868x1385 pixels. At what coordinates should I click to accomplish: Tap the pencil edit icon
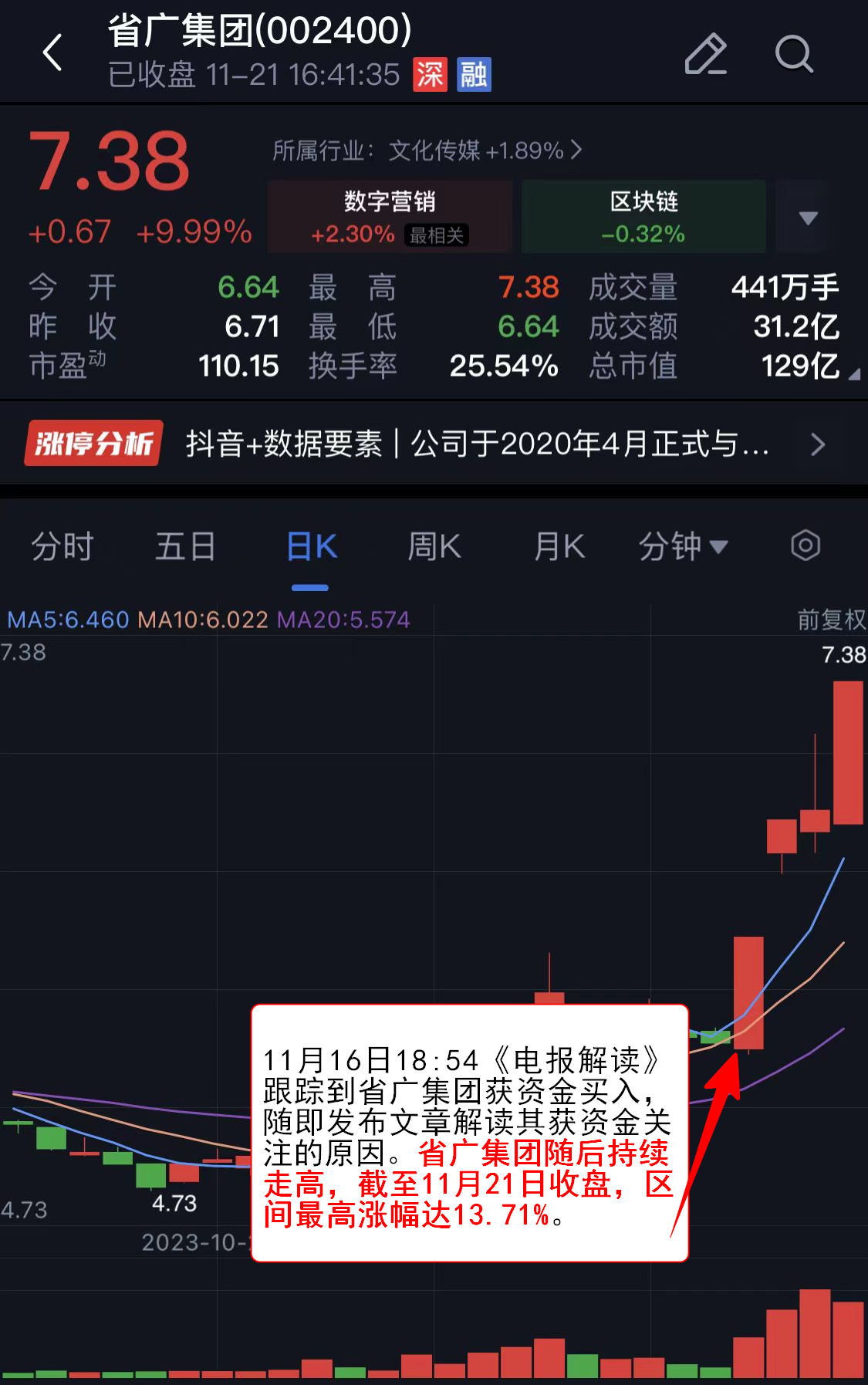(x=705, y=54)
